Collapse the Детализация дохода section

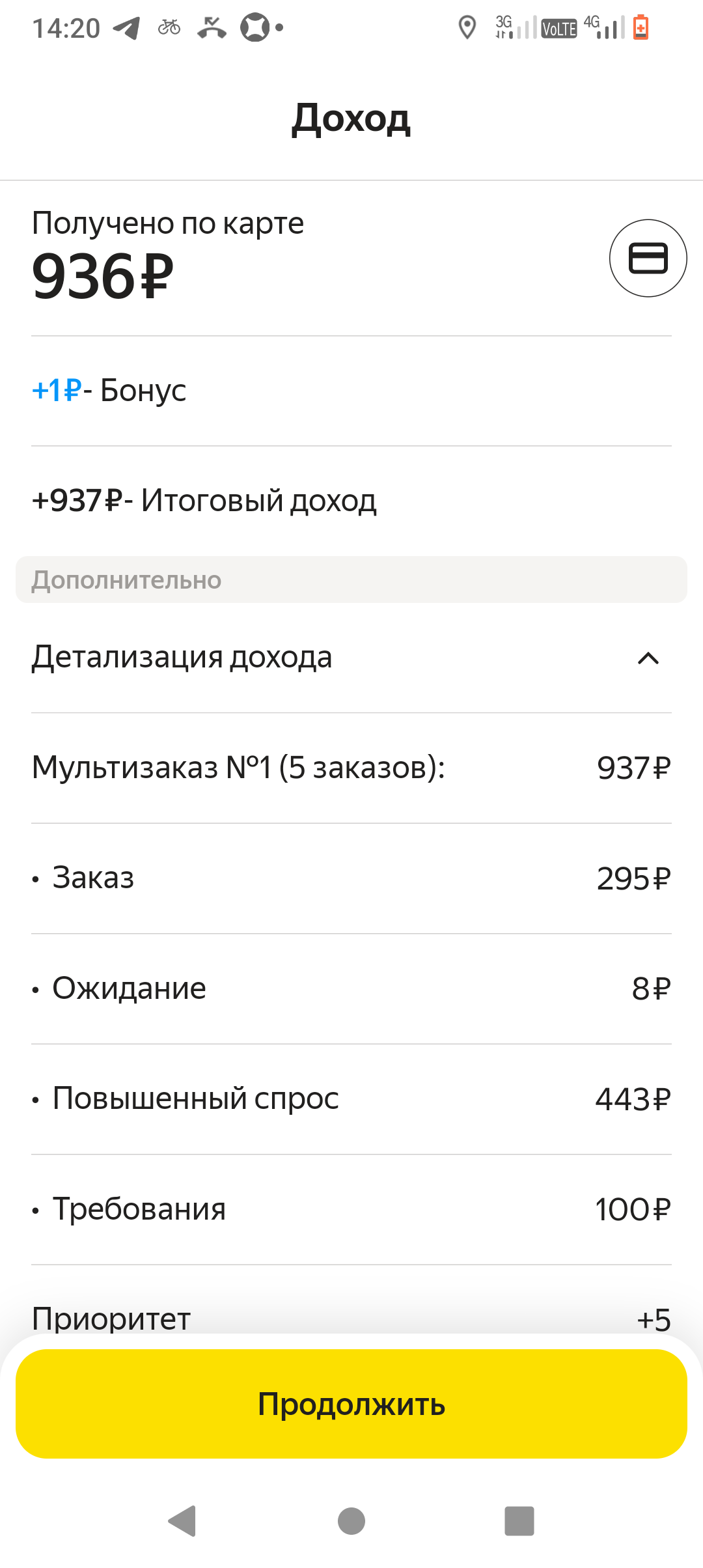(351, 658)
